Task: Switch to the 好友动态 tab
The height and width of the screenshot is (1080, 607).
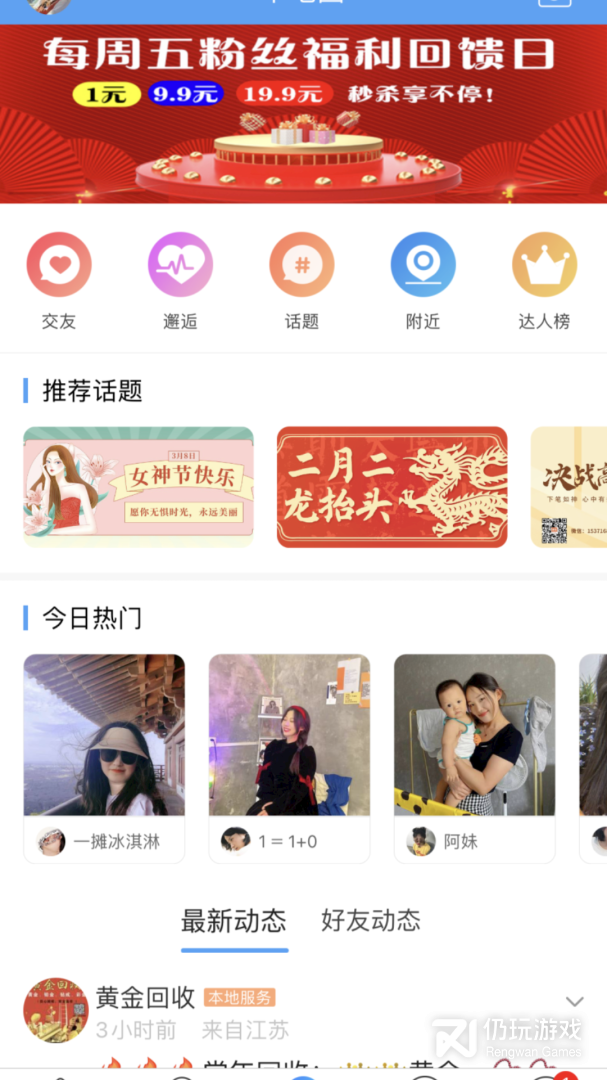Action: coord(371,921)
